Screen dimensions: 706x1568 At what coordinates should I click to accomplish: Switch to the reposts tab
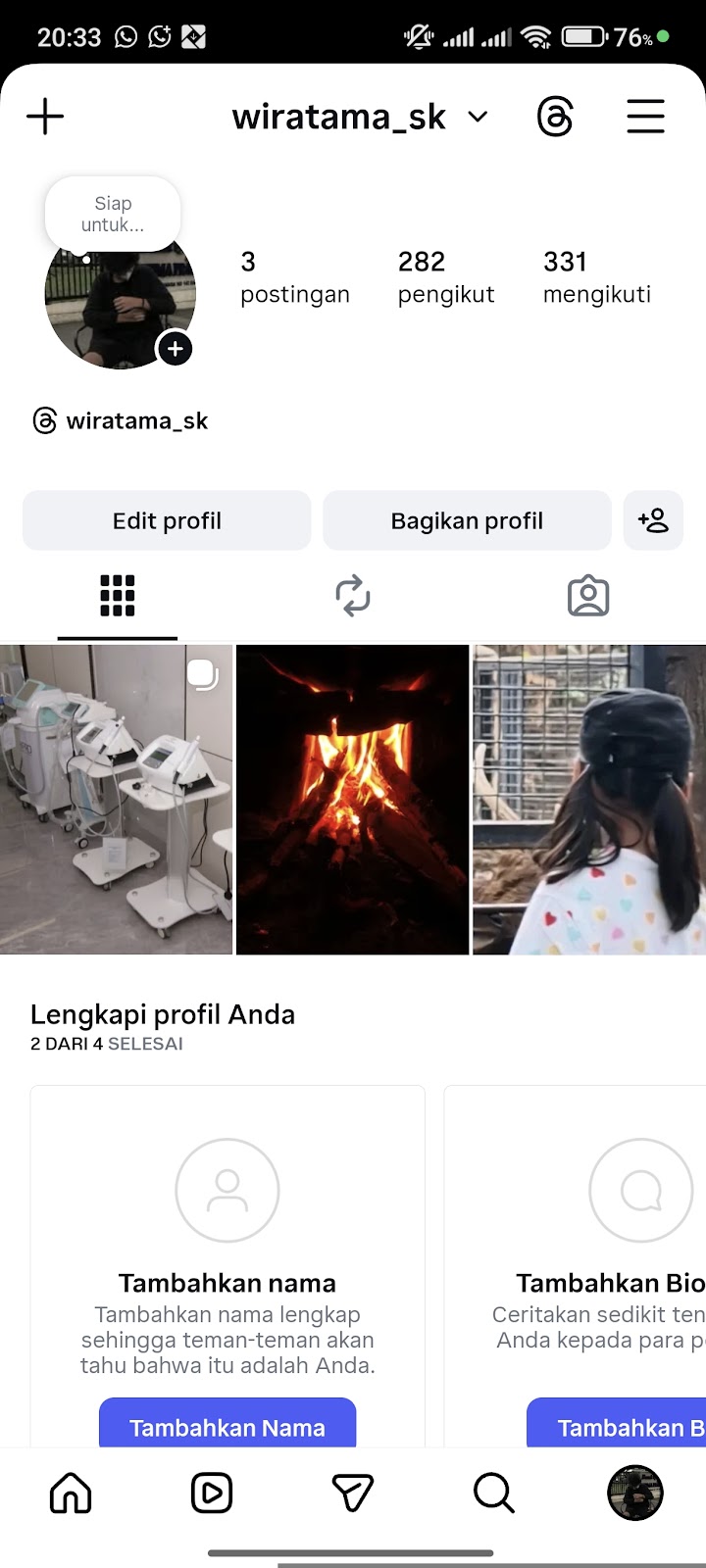coord(353,596)
